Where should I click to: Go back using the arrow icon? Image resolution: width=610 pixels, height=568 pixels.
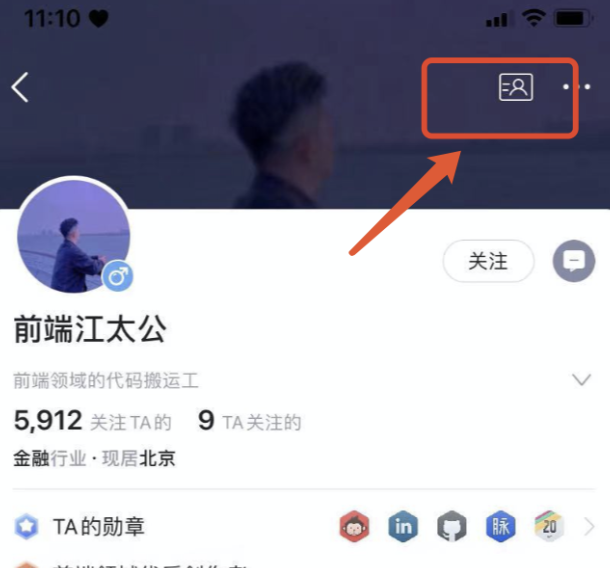click(x=20, y=88)
